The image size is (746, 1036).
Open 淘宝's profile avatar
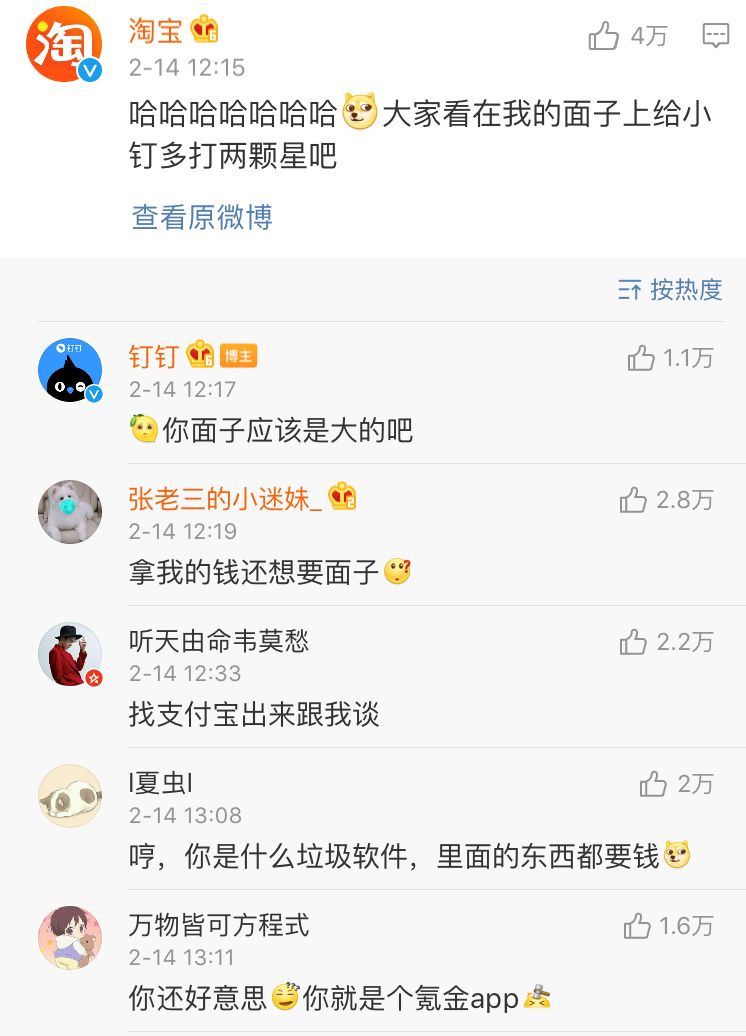coord(64,44)
